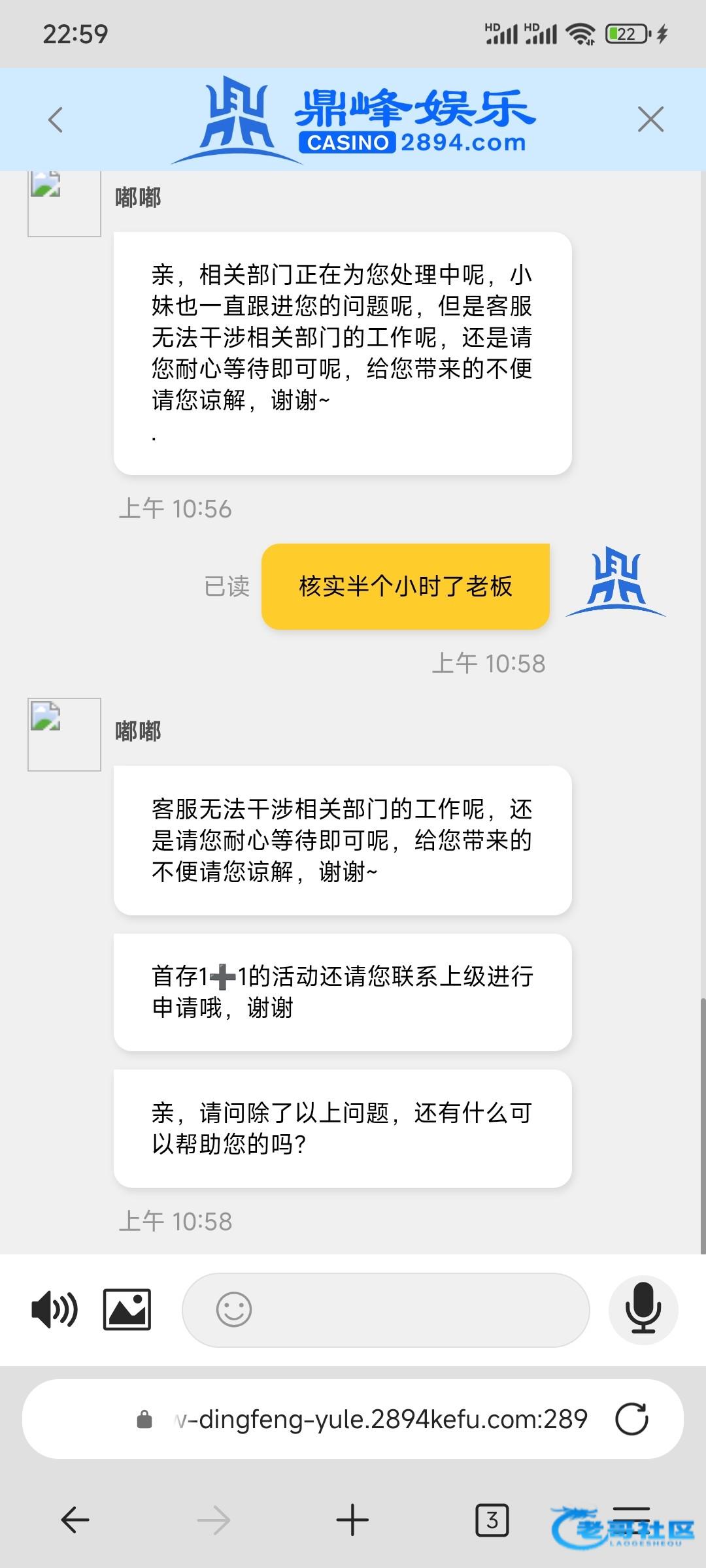The image size is (706, 1568).
Task: View the 3 open tabs
Action: [x=492, y=1520]
